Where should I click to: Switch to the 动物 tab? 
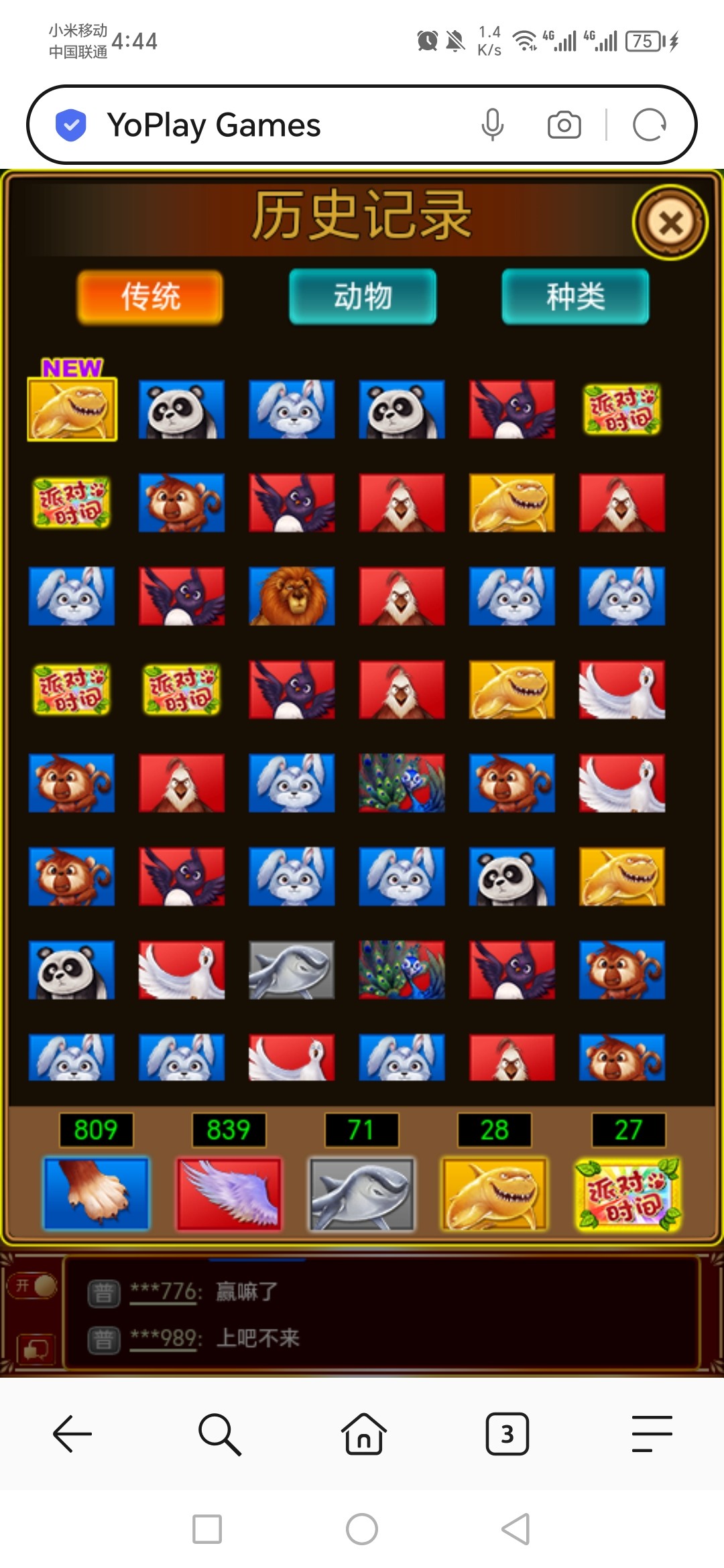tap(363, 297)
